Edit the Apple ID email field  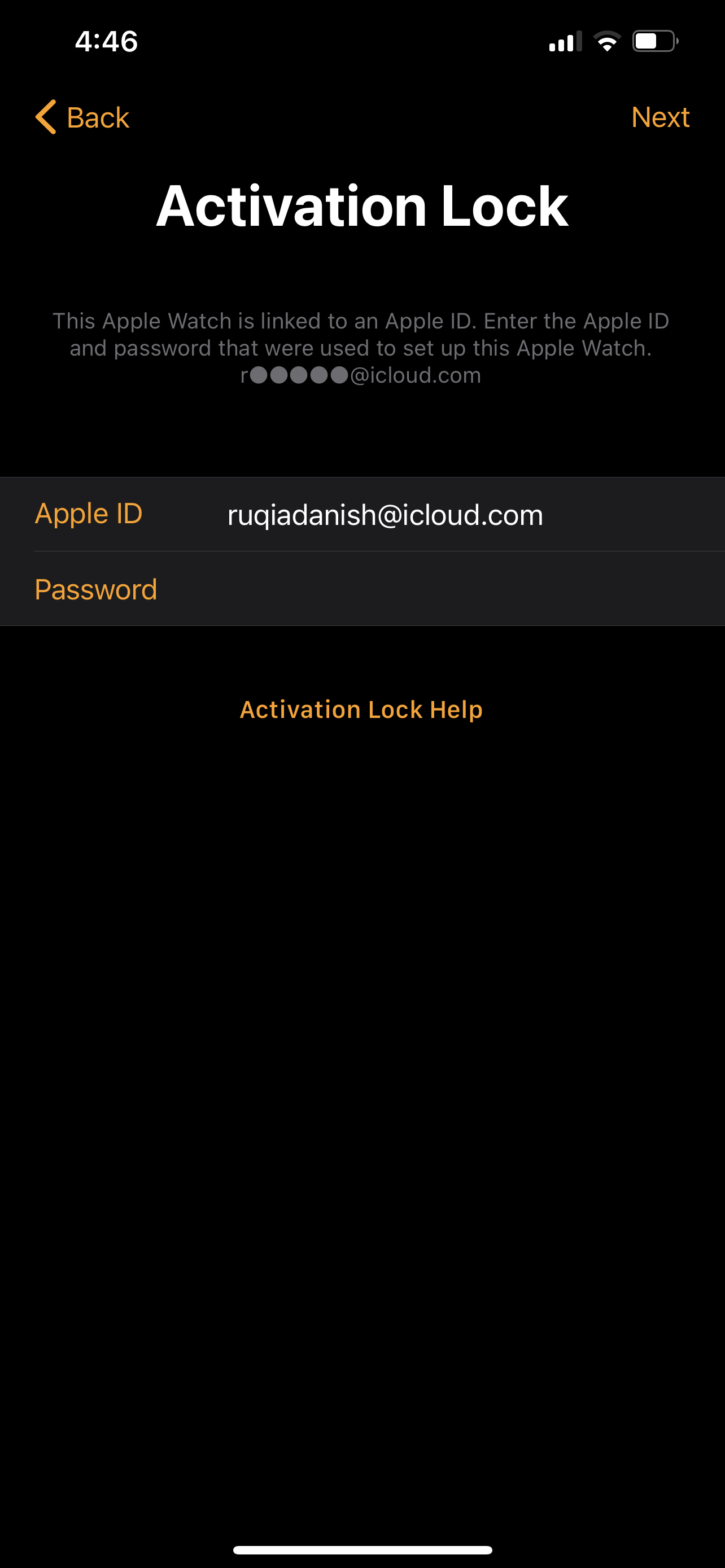point(362,514)
